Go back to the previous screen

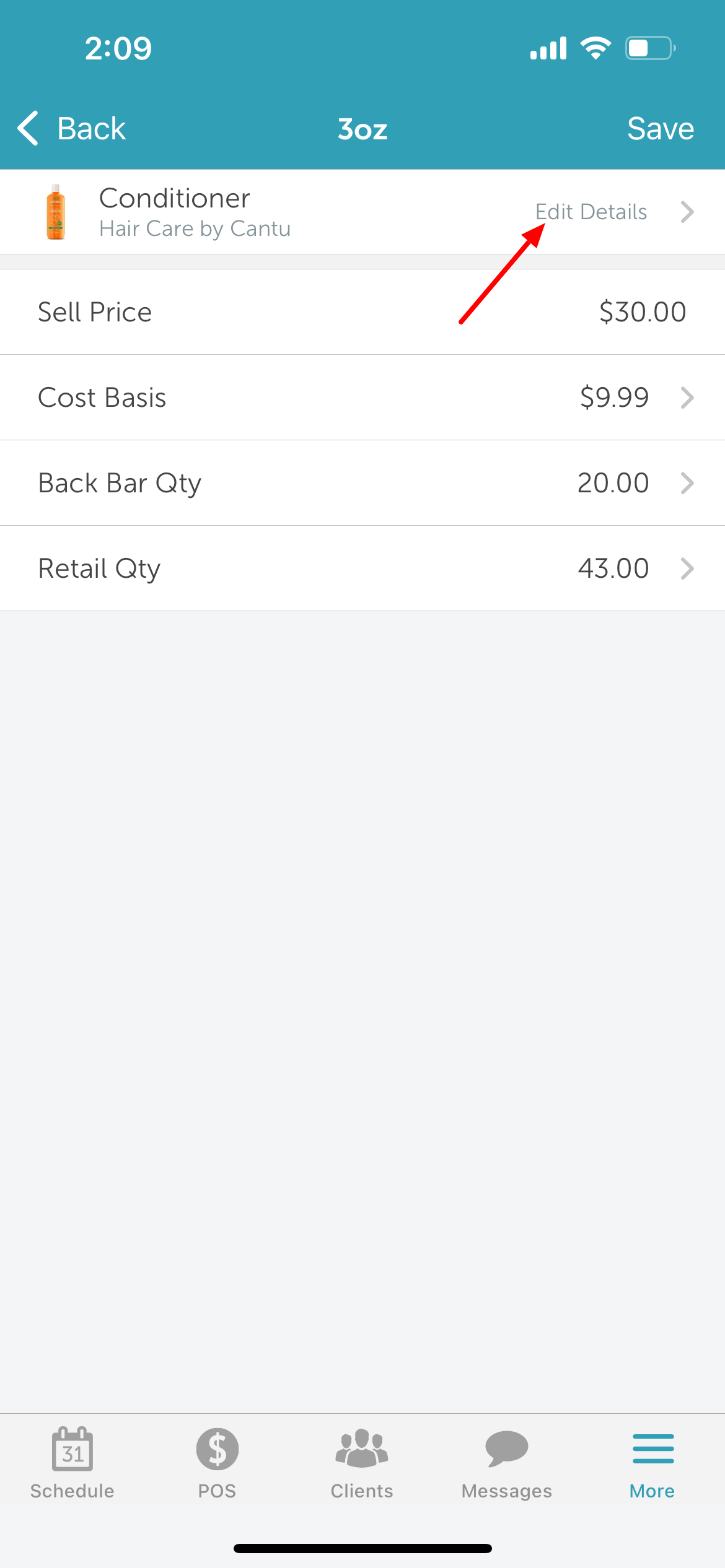[x=72, y=129]
